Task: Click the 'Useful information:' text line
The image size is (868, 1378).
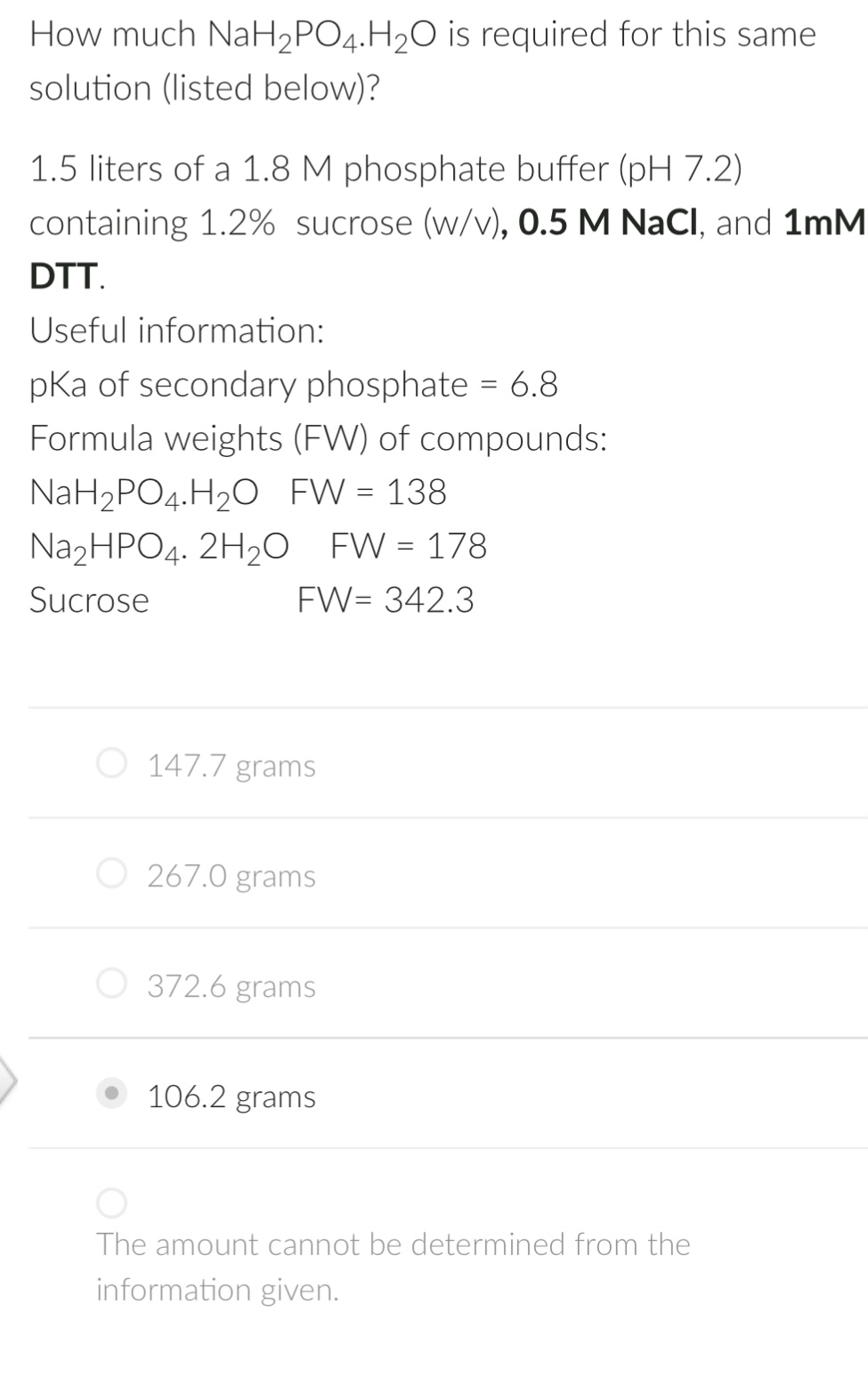Action: coord(177,330)
